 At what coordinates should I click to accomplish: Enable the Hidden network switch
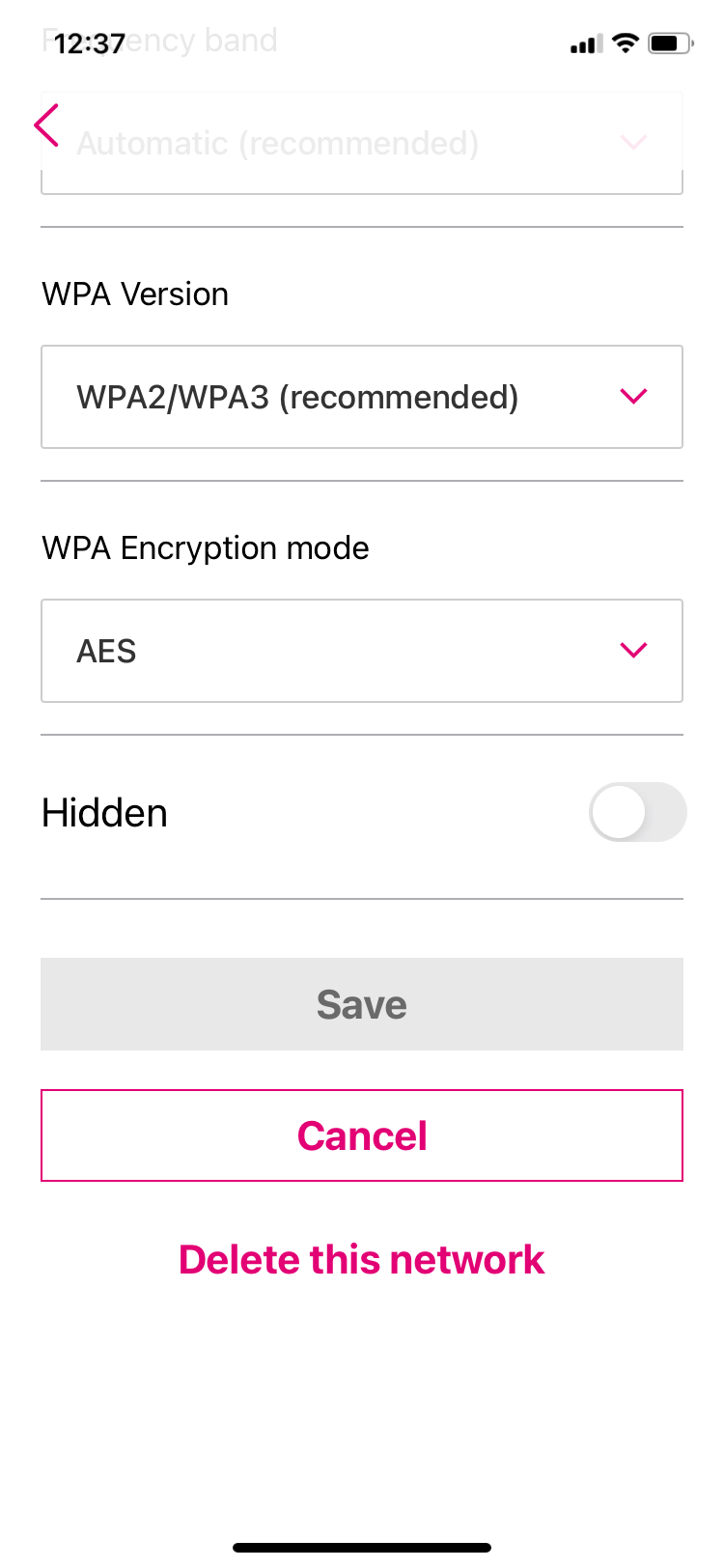637,812
